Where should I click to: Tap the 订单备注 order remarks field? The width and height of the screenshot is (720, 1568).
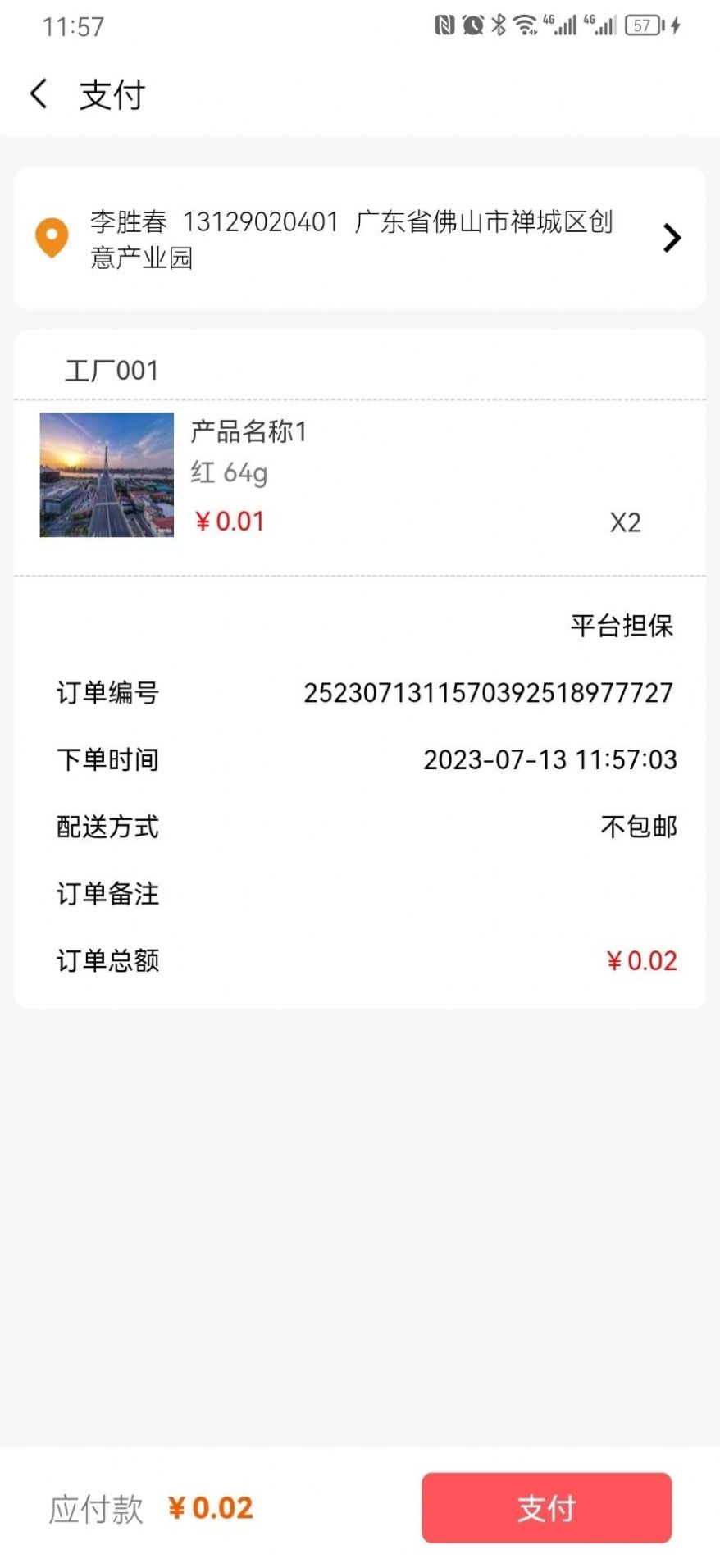(107, 895)
